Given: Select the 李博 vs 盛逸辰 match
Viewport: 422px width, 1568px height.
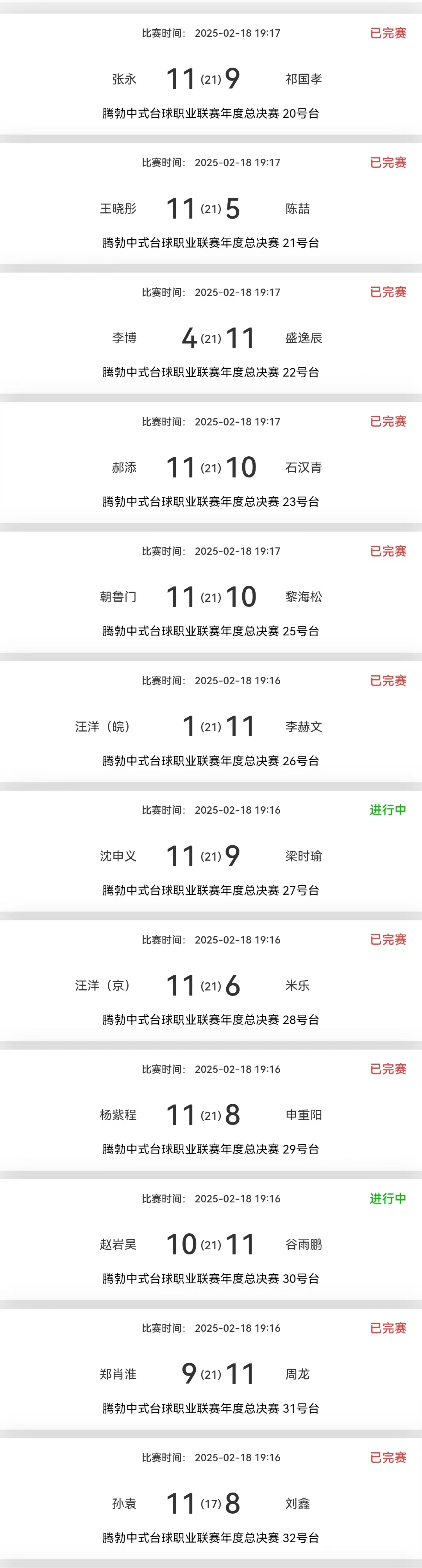Looking at the screenshot, I should [210, 338].
